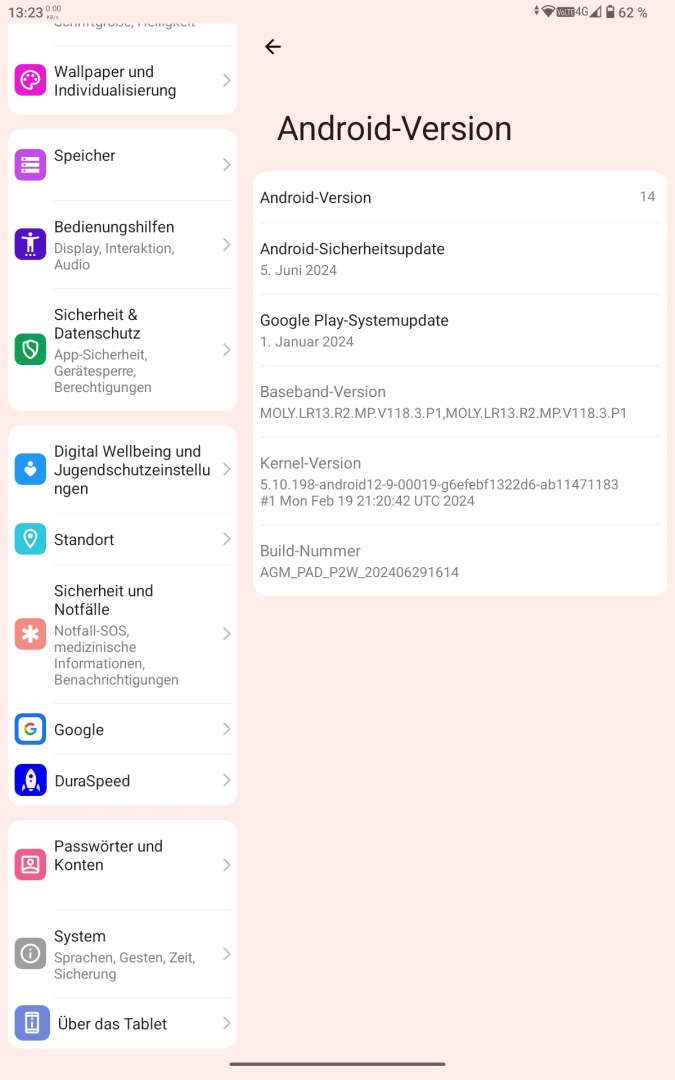Image resolution: width=675 pixels, height=1080 pixels.
Task: Open Sicherheit & Datenschutz
Action: [123, 350]
